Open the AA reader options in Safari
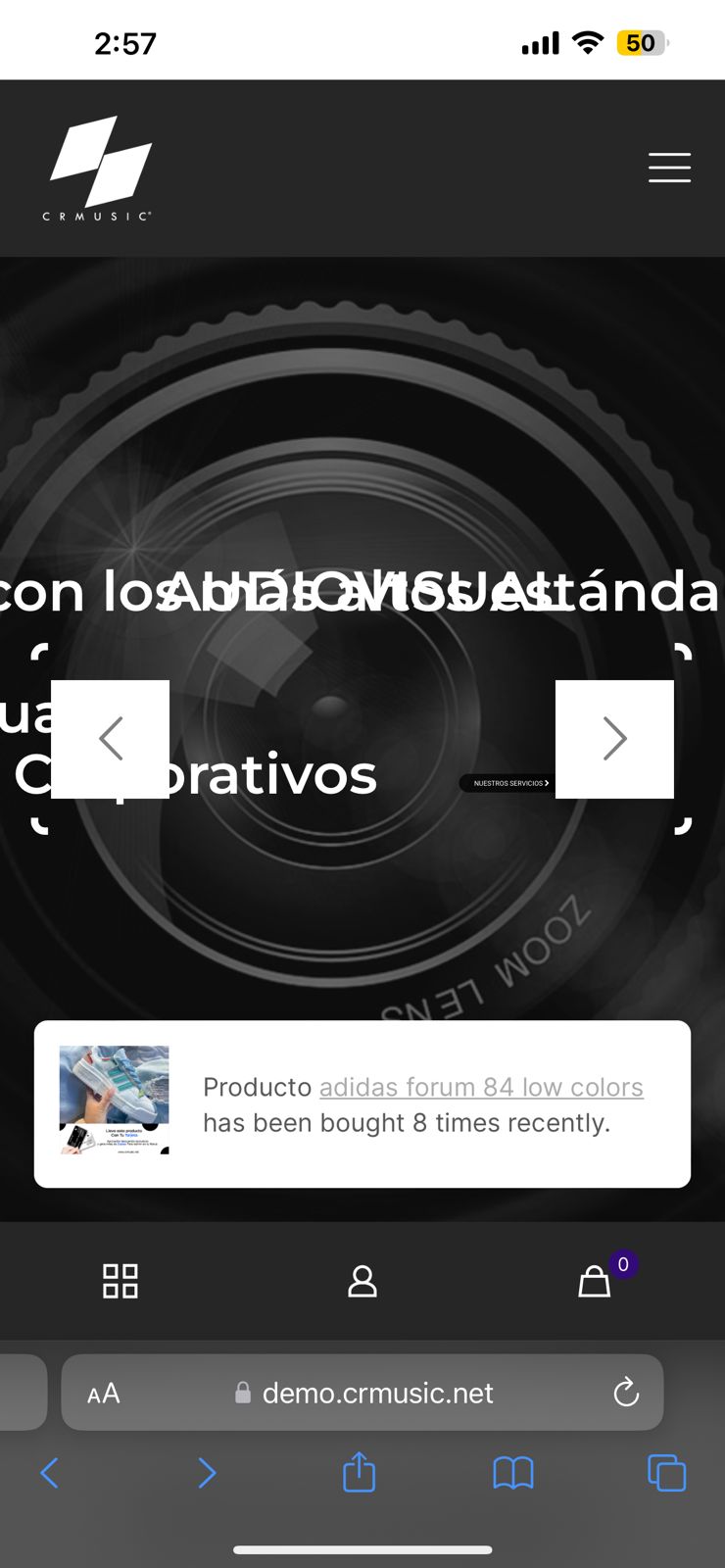The image size is (725, 1568). 104,1393
